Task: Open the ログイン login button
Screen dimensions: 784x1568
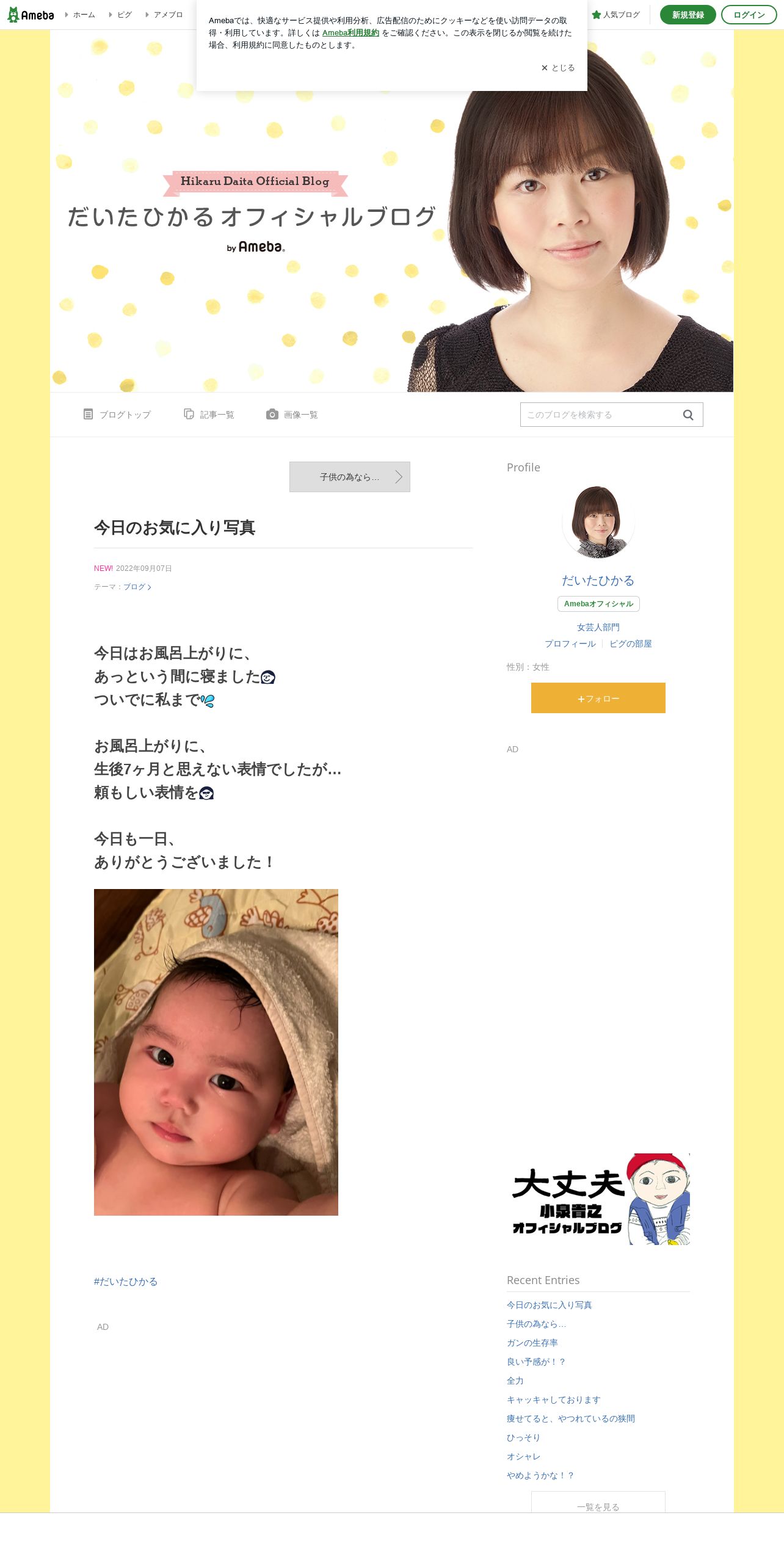Action: click(x=749, y=15)
